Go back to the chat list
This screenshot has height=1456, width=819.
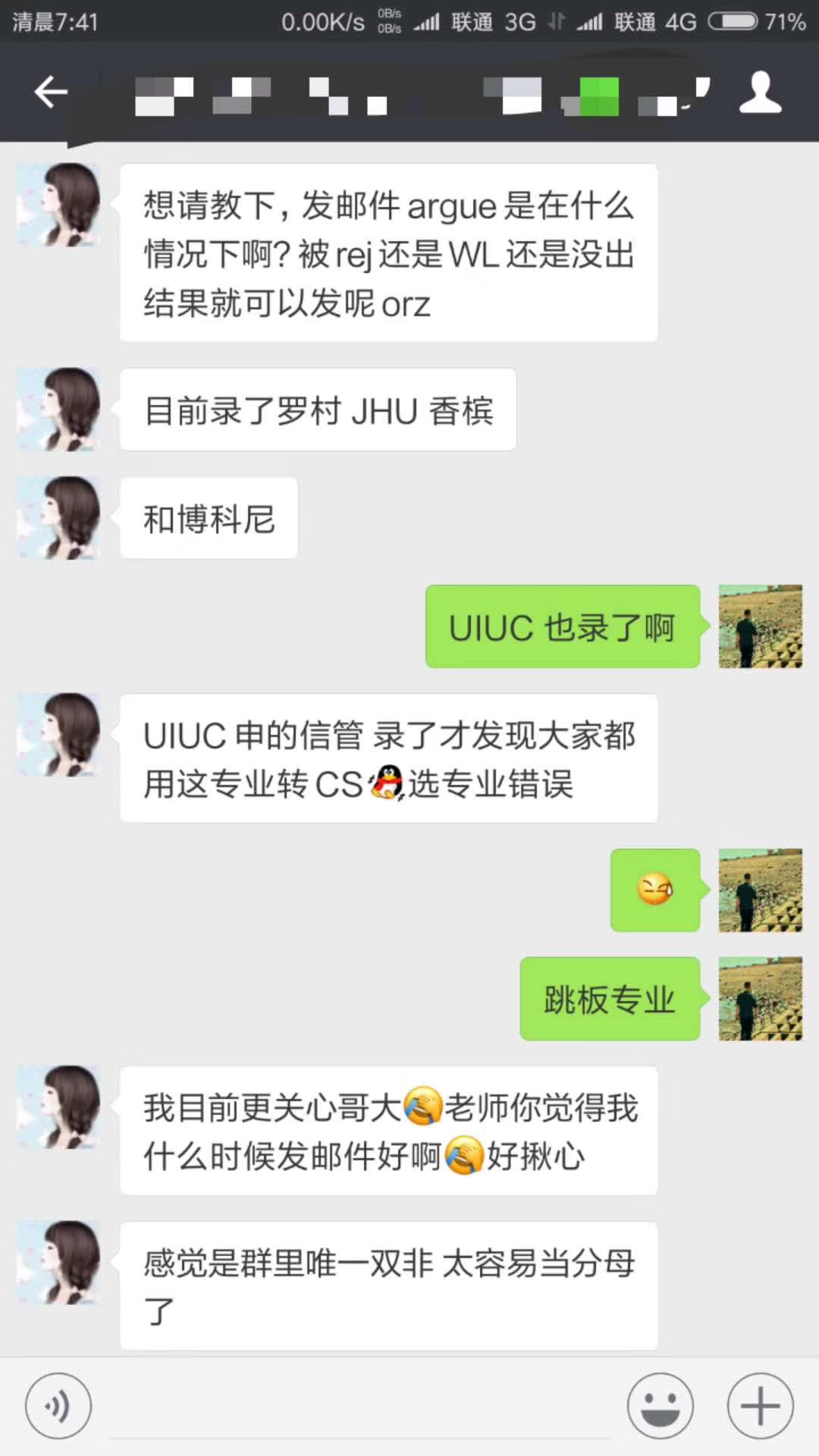[51, 93]
